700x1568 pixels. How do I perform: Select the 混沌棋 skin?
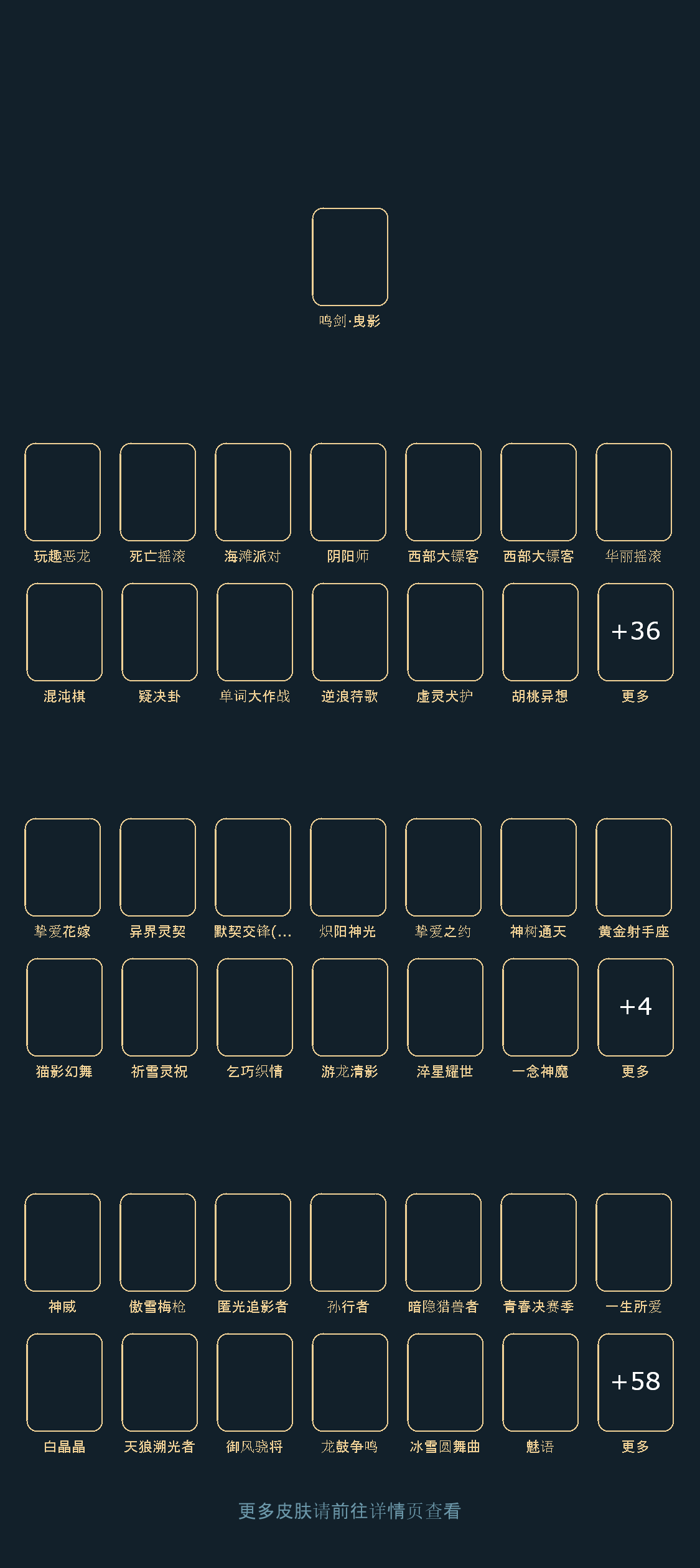[x=64, y=632]
